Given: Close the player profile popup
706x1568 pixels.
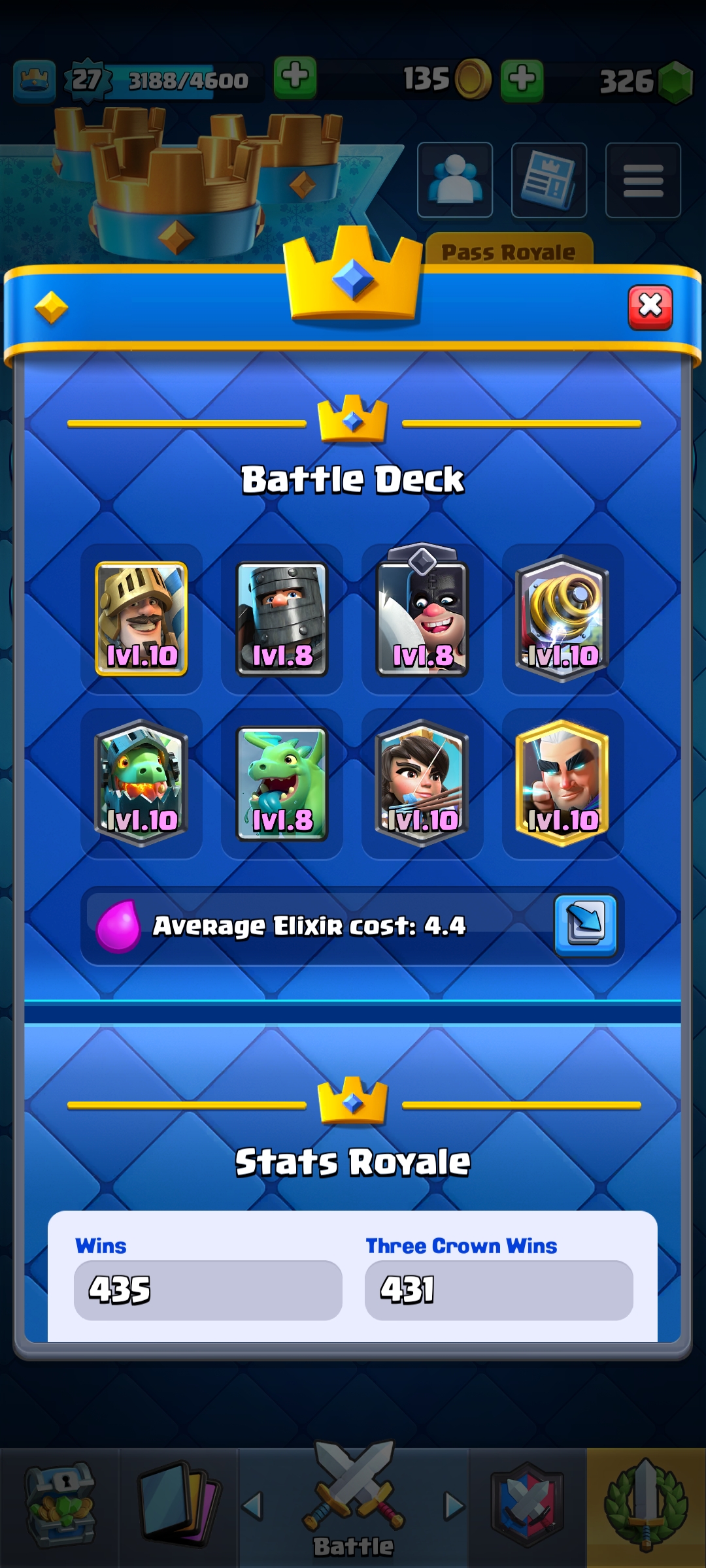Looking at the screenshot, I should pos(650,306).
